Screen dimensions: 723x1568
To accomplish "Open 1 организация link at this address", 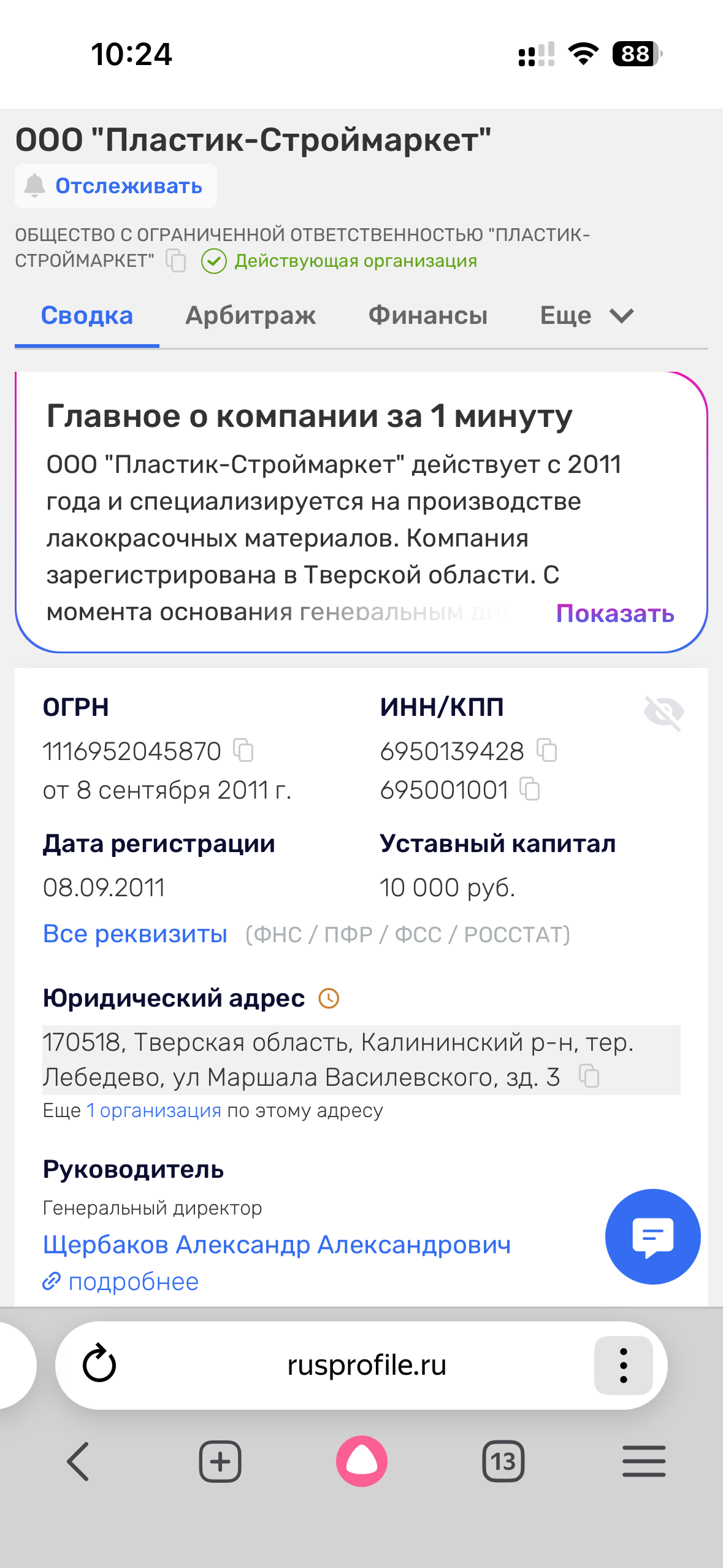I will pos(154,1110).
